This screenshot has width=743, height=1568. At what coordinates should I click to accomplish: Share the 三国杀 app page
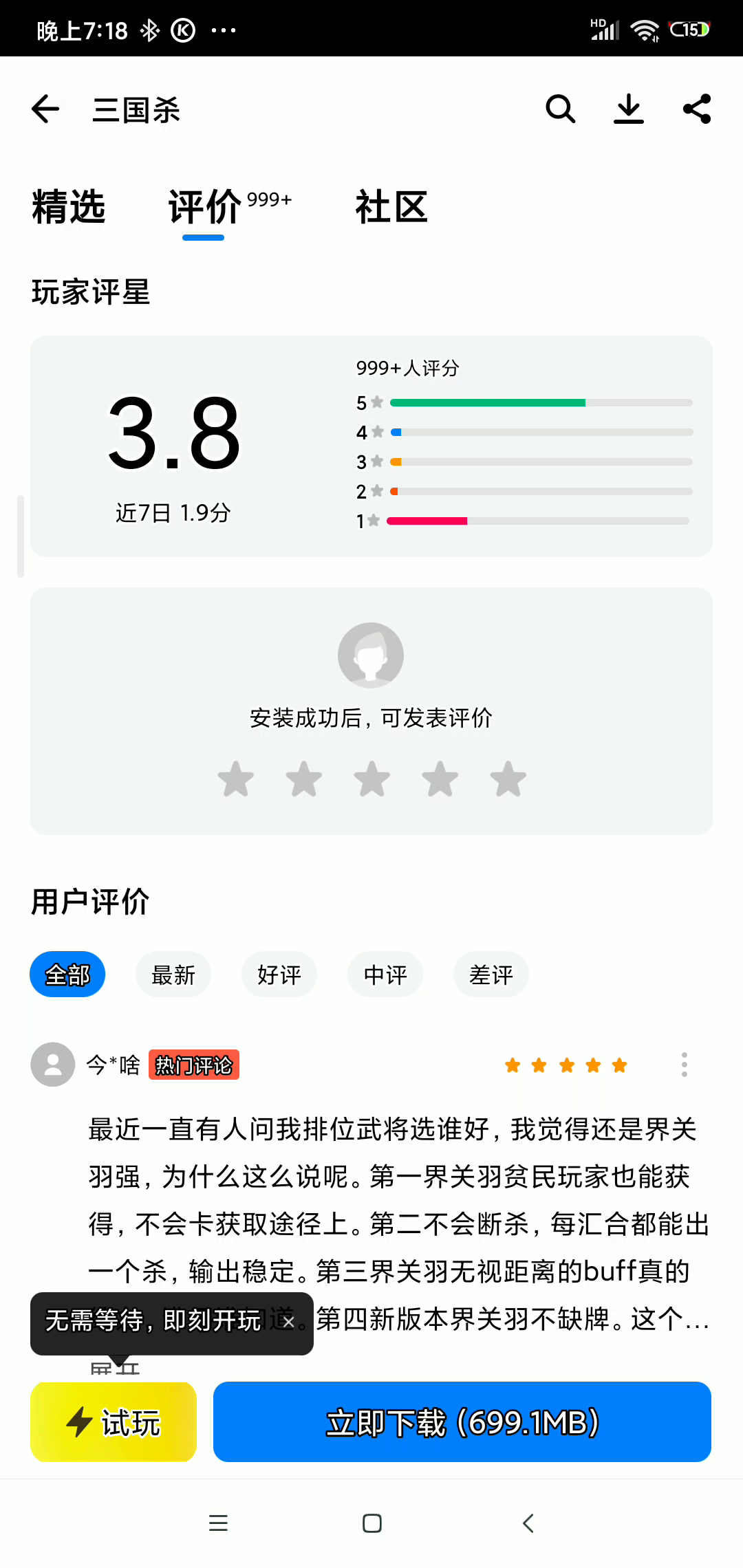coord(696,109)
